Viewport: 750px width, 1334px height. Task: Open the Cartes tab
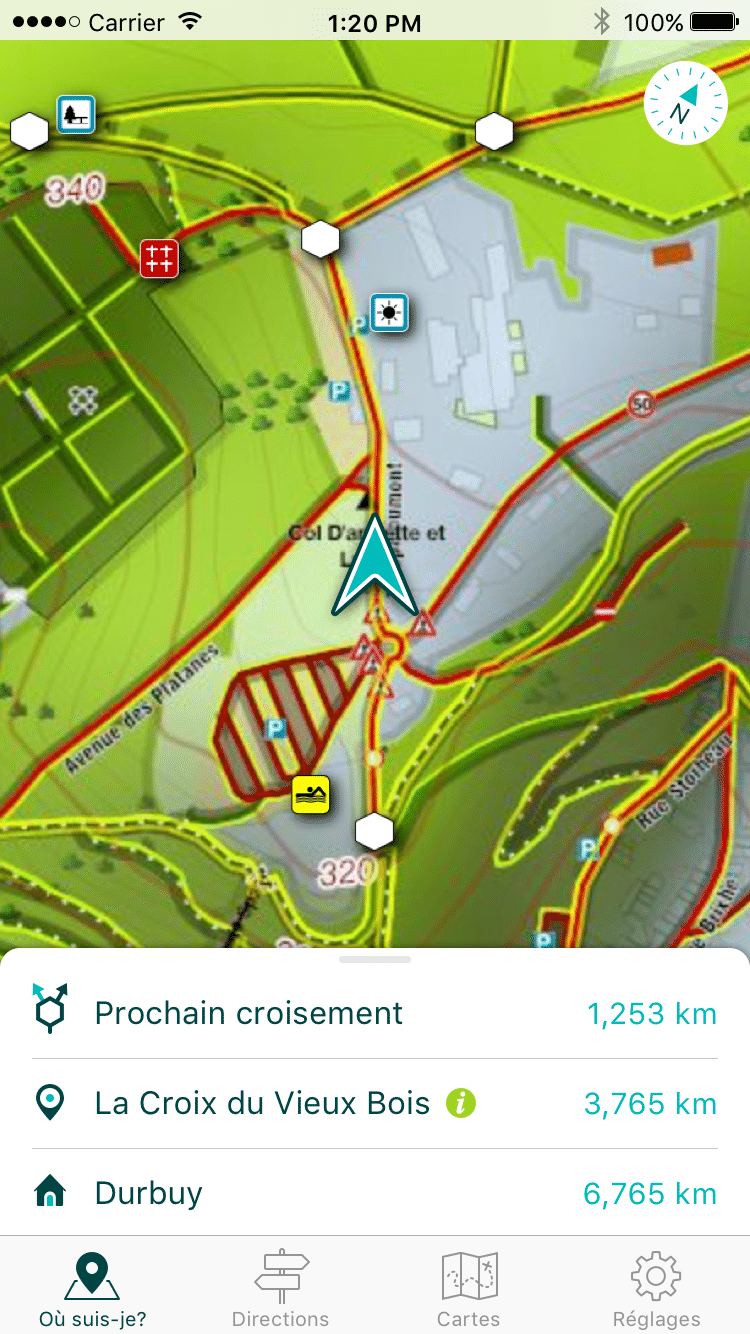click(469, 1290)
